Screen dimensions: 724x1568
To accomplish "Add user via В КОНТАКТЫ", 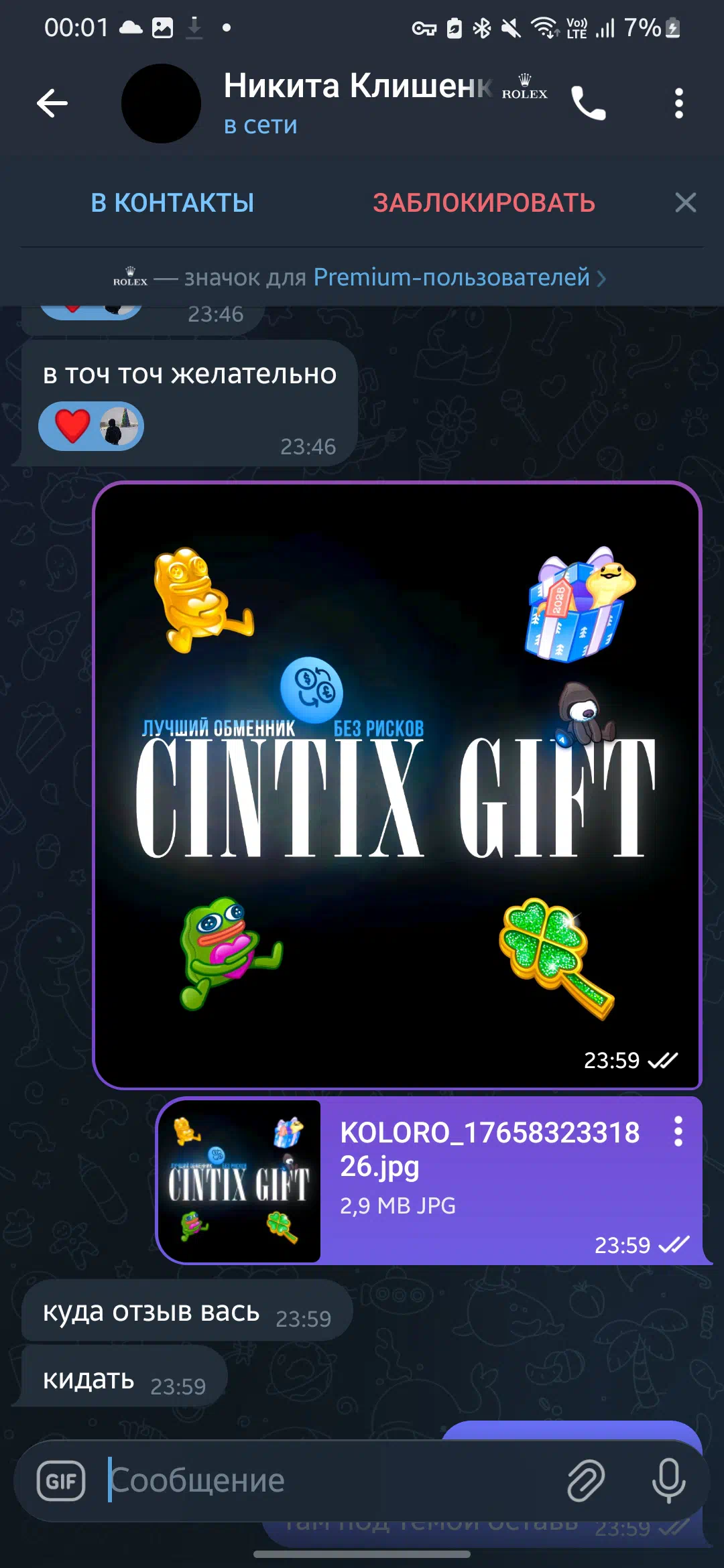I will click(x=172, y=202).
